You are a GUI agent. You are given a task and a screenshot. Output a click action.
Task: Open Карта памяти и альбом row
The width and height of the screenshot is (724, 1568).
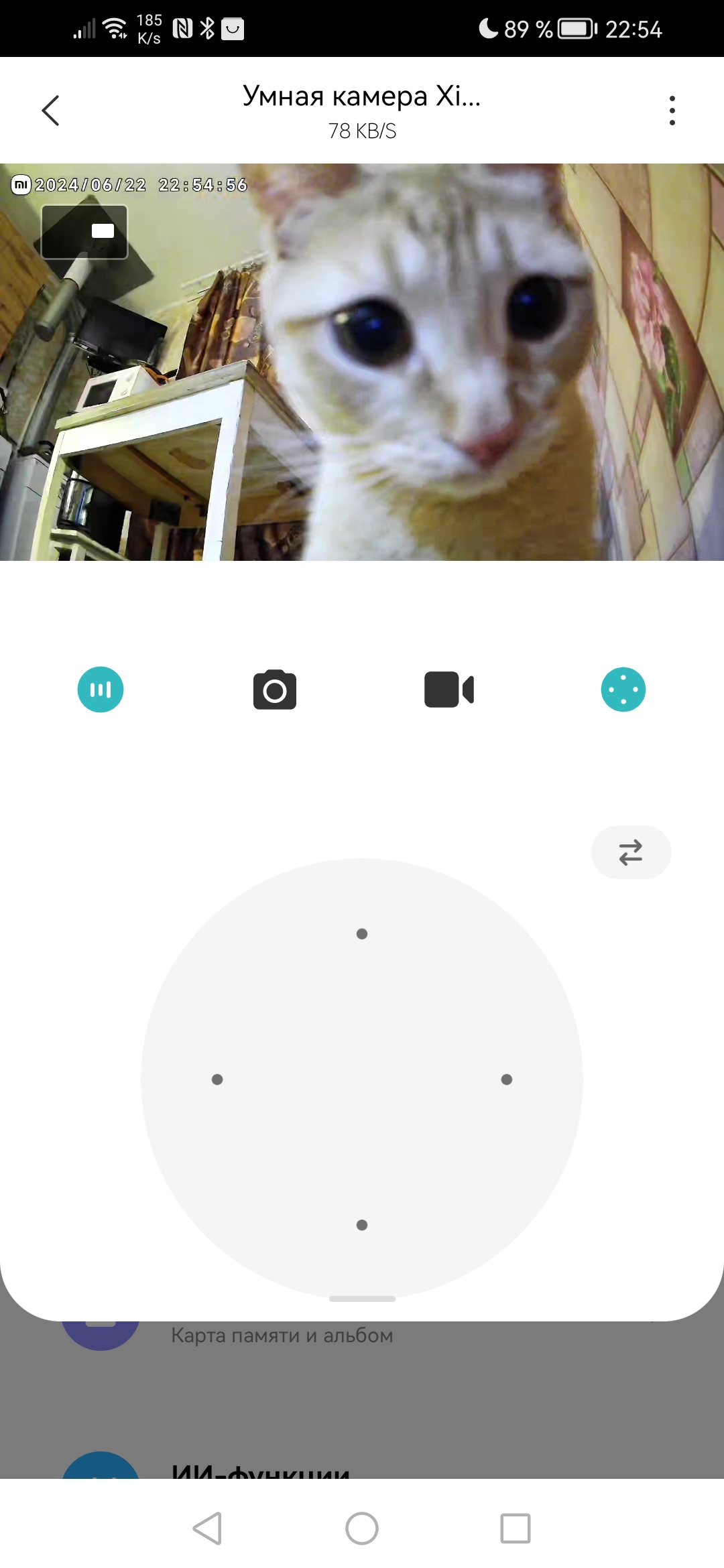click(x=282, y=1335)
